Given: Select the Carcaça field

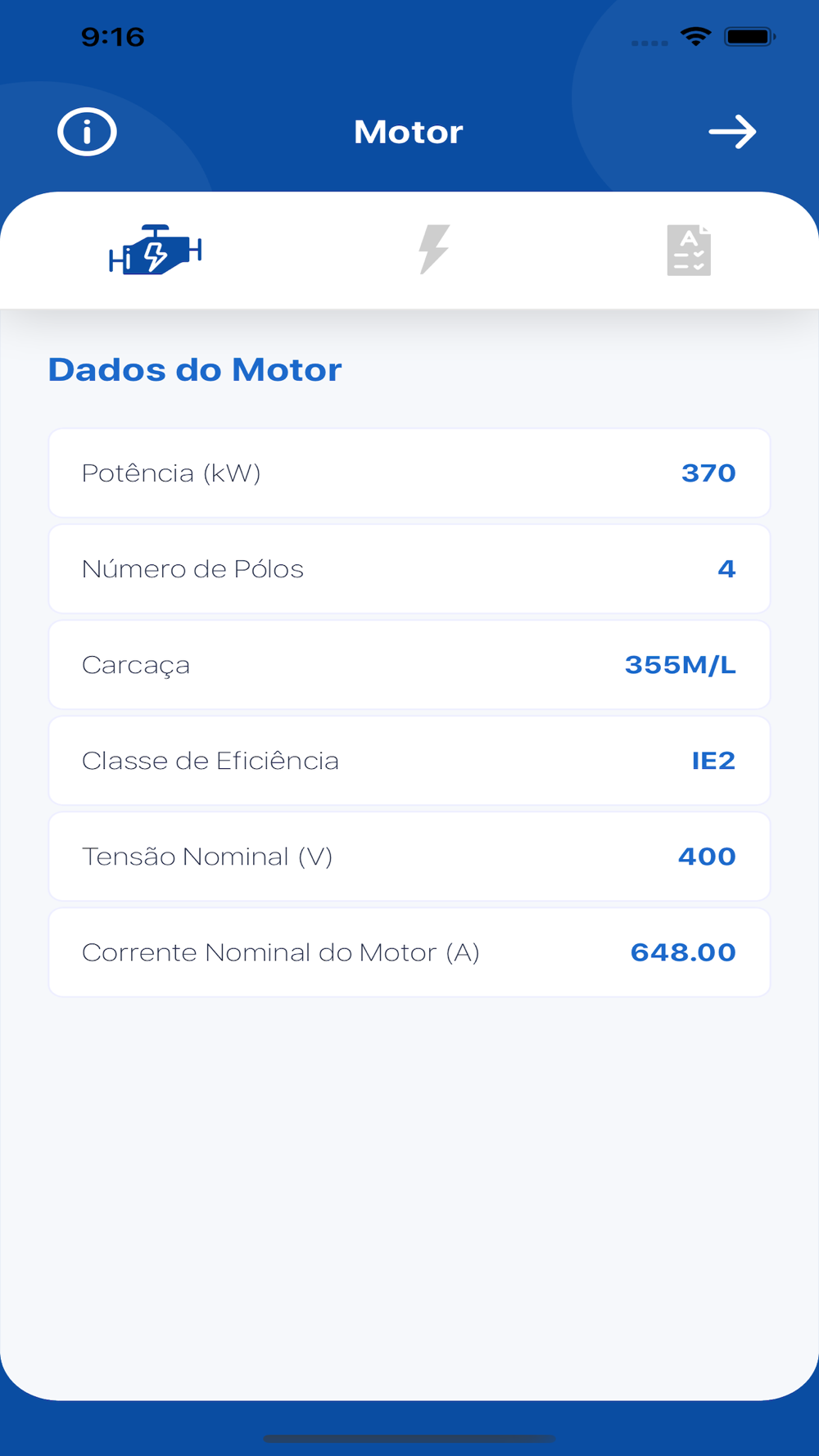Looking at the screenshot, I should tap(409, 664).
